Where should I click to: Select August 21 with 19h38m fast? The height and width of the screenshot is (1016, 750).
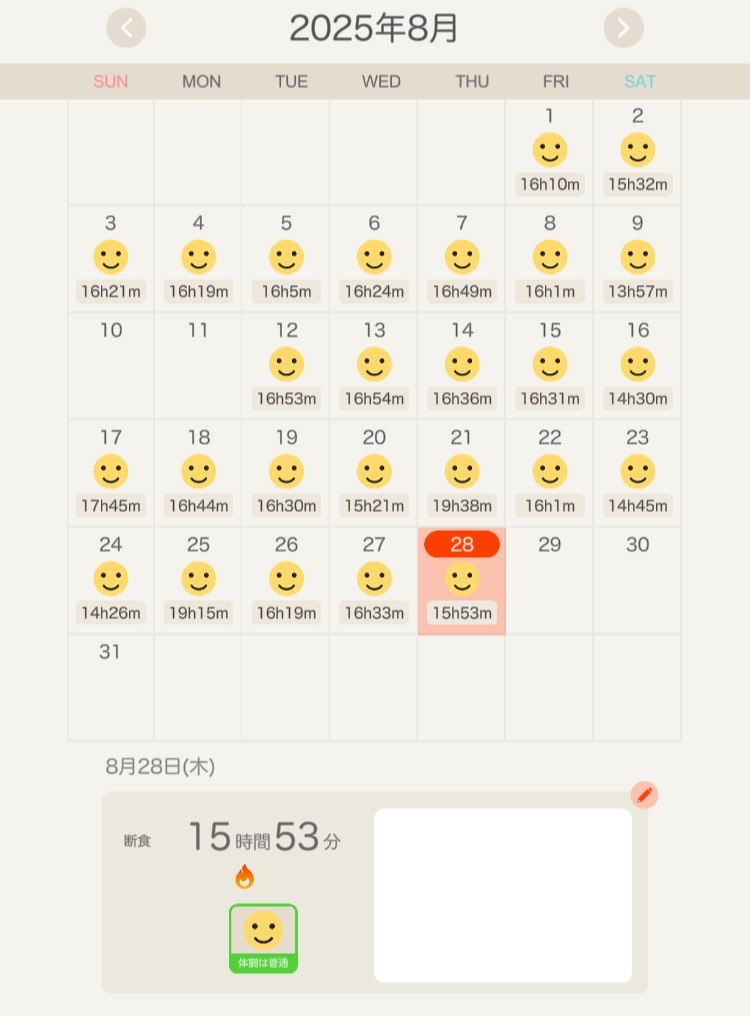[x=461, y=473]
